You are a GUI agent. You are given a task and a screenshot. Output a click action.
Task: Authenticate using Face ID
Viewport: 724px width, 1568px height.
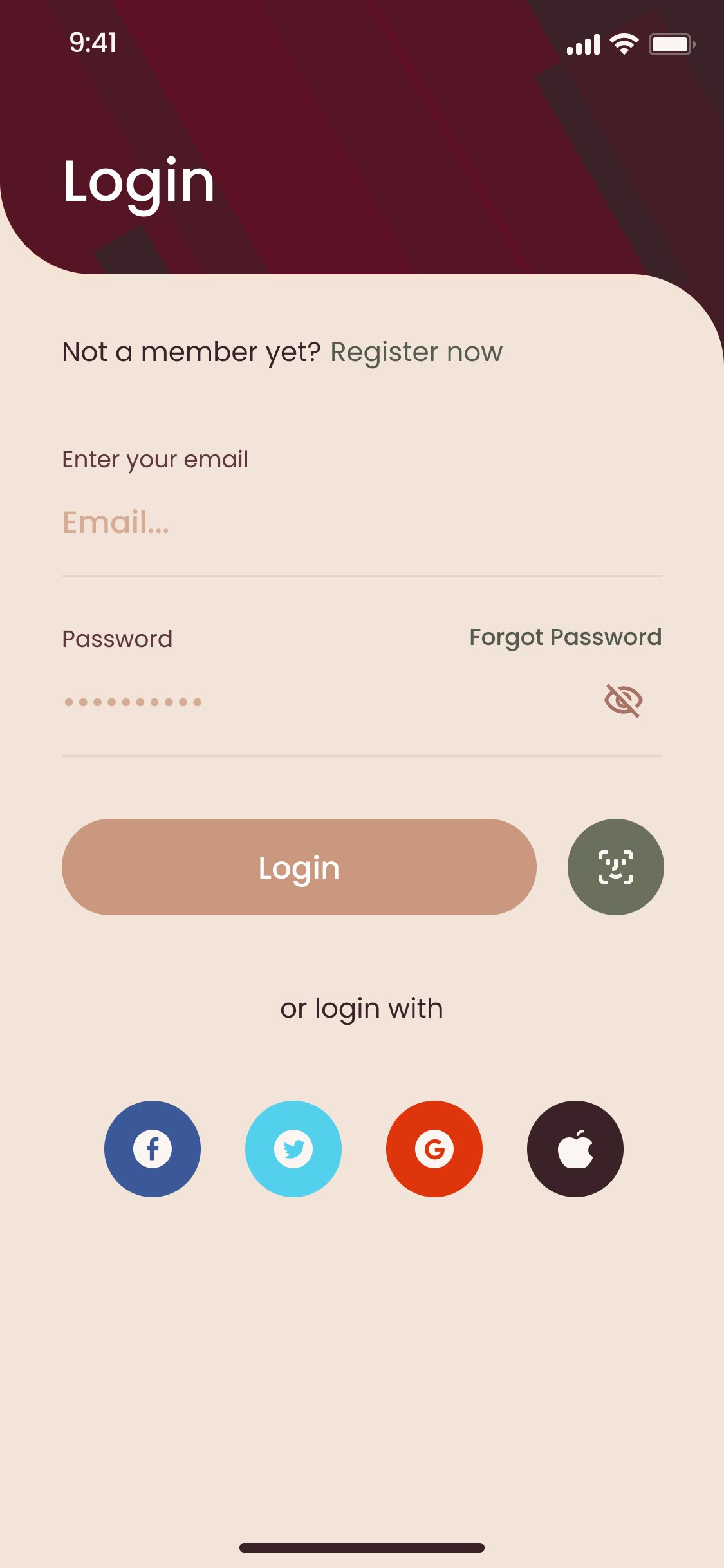(x=615, y=867)
